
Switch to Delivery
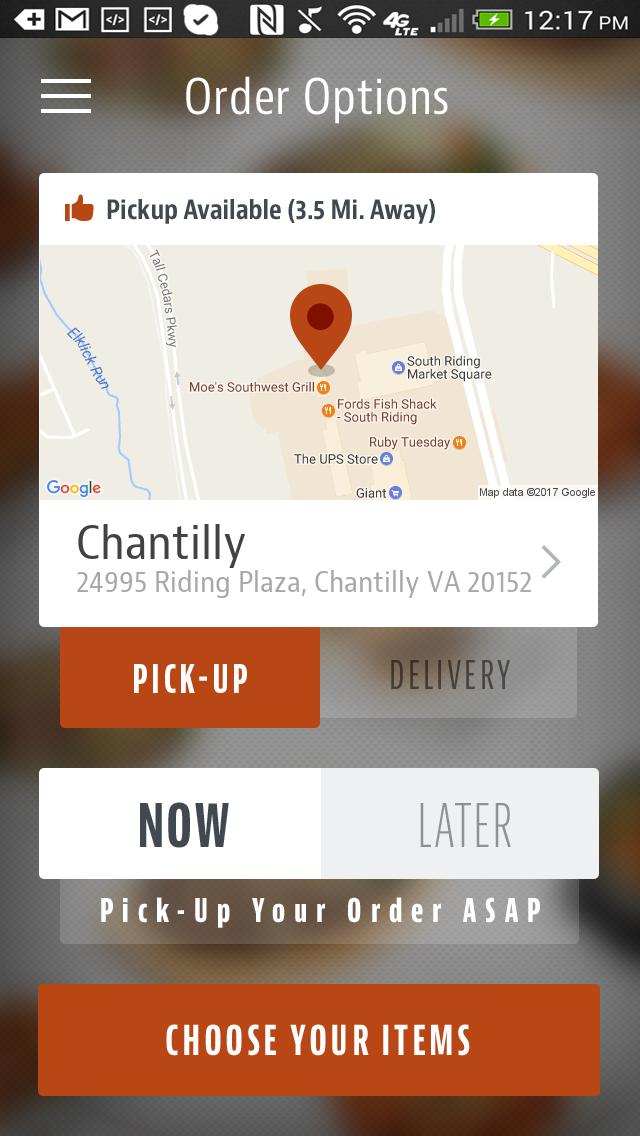click(449, 674)
